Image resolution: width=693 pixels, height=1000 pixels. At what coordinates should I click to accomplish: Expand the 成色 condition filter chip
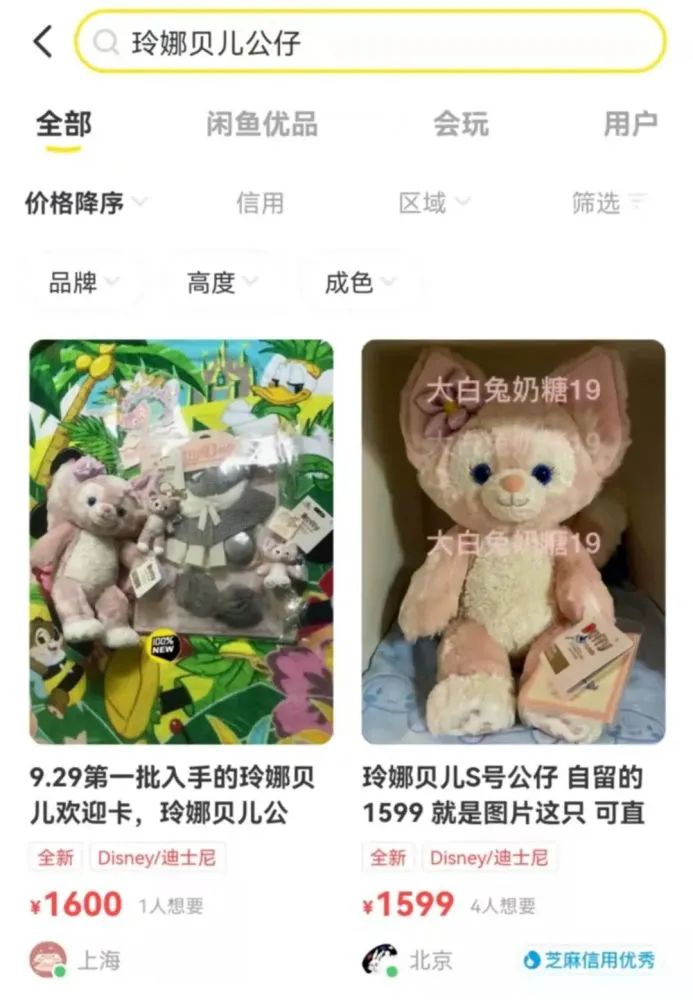[360, 282]
